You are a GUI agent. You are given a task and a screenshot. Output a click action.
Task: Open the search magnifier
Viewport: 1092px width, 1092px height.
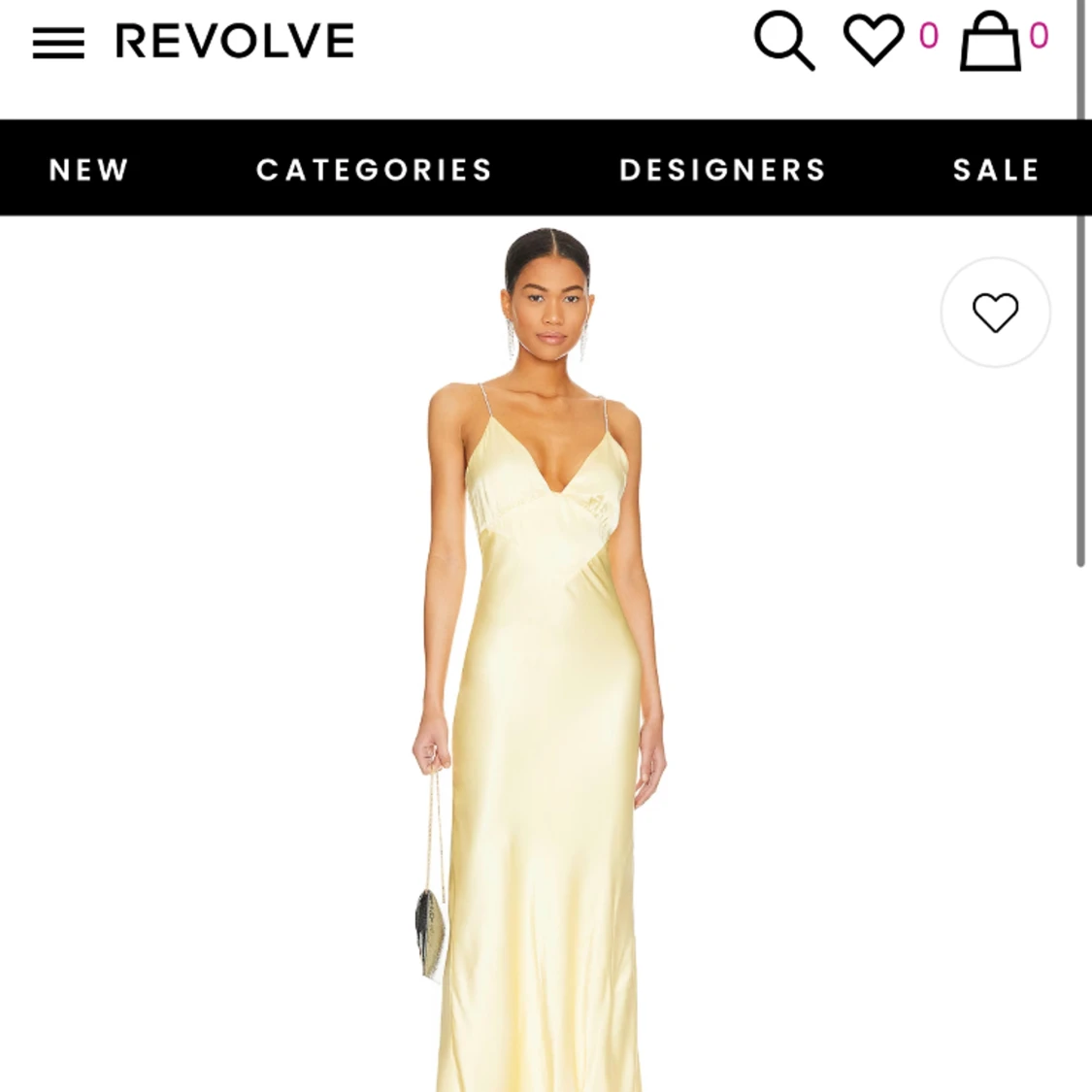pyautogui.click(x=783, y=41)
